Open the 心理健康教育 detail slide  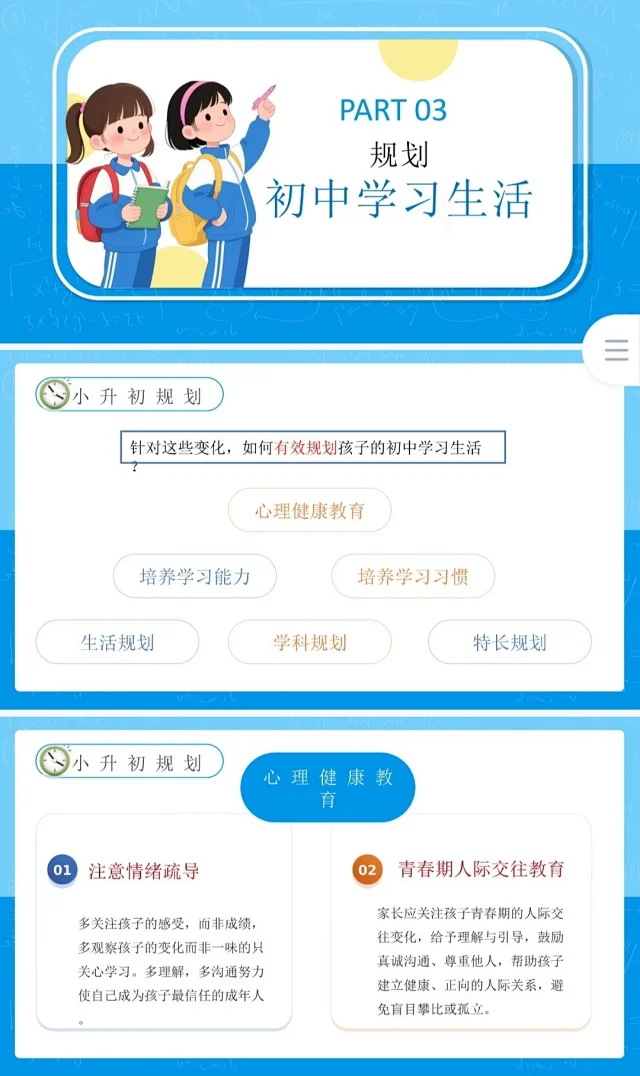[318, 890]
